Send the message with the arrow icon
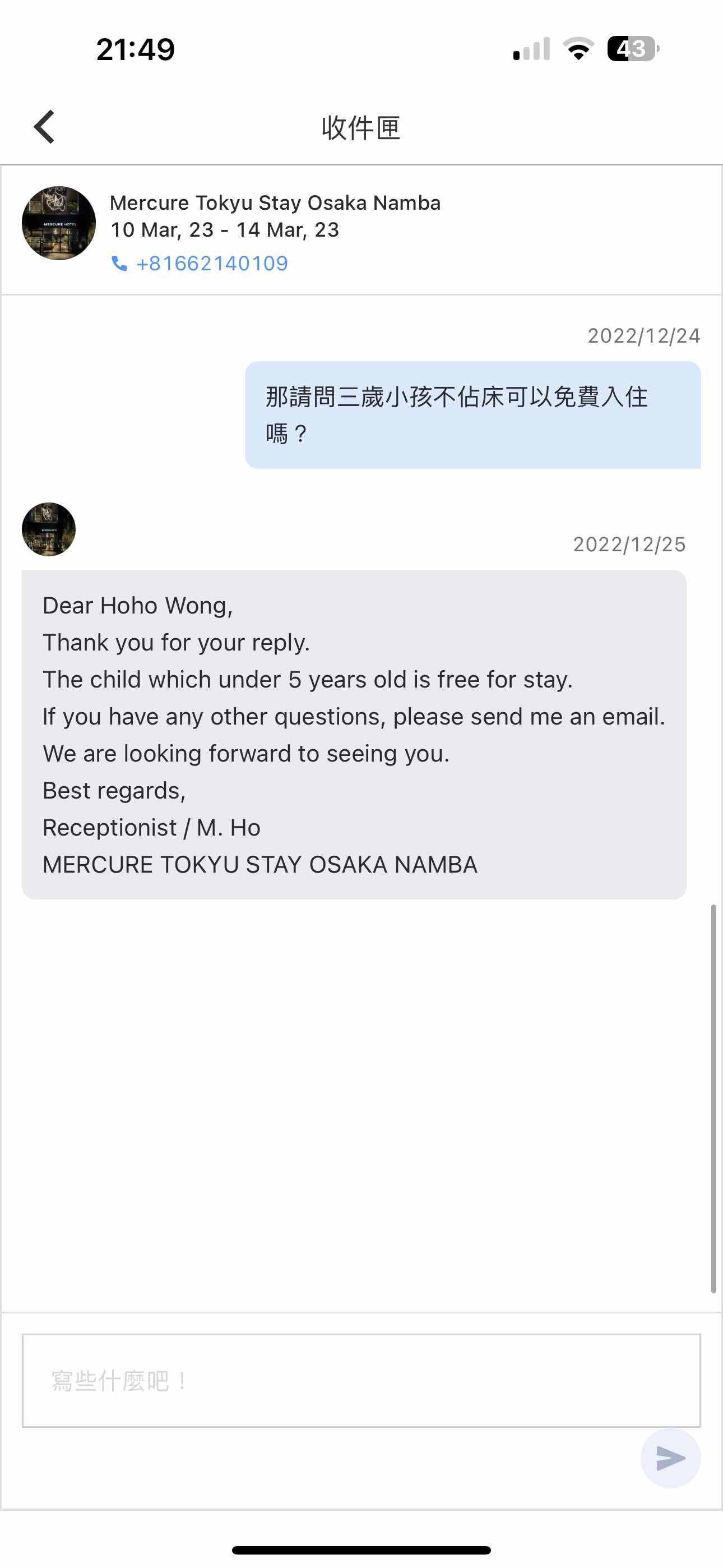This screenshot has height=1568, width=723. (670, 1459)
